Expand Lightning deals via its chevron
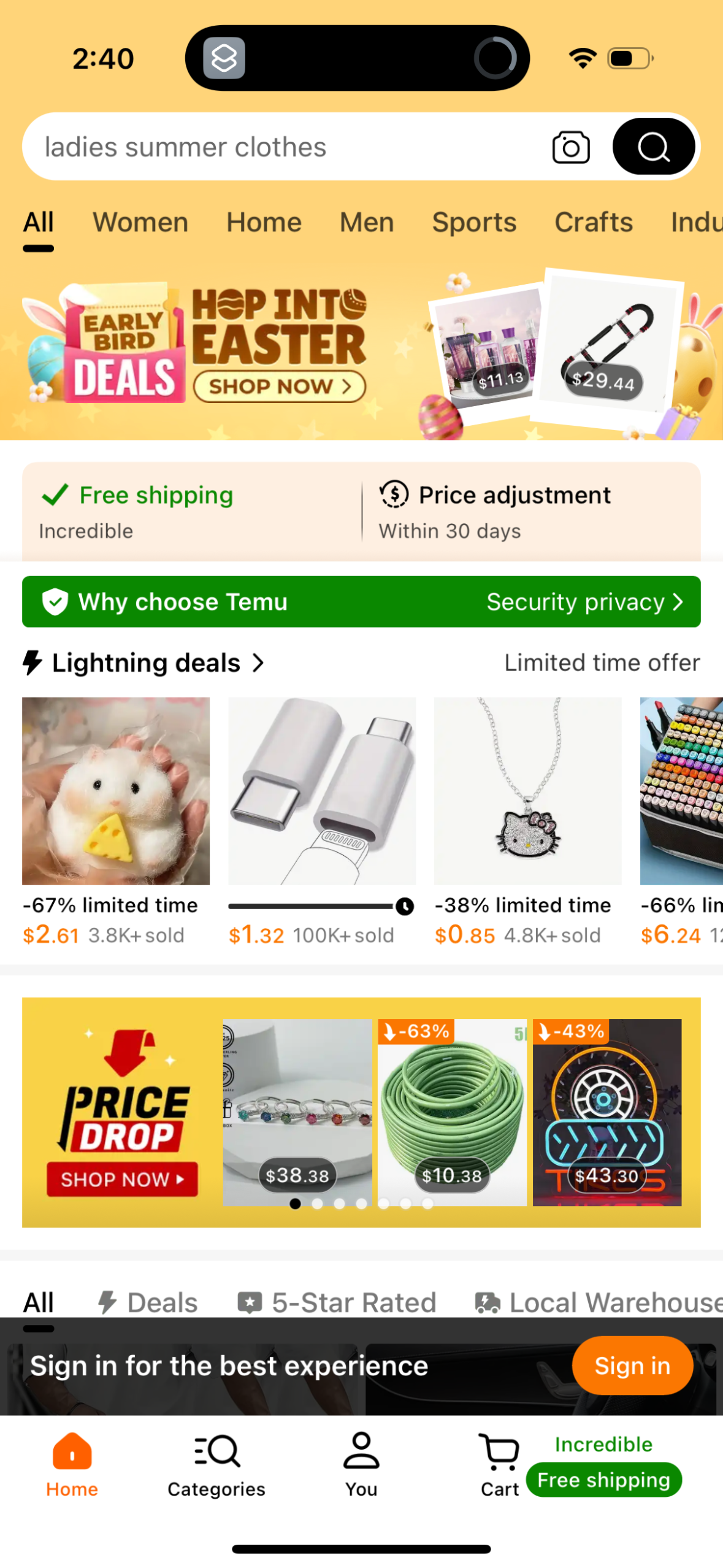This screenshot has width=723, height=1568. click(x=259, y=663)
